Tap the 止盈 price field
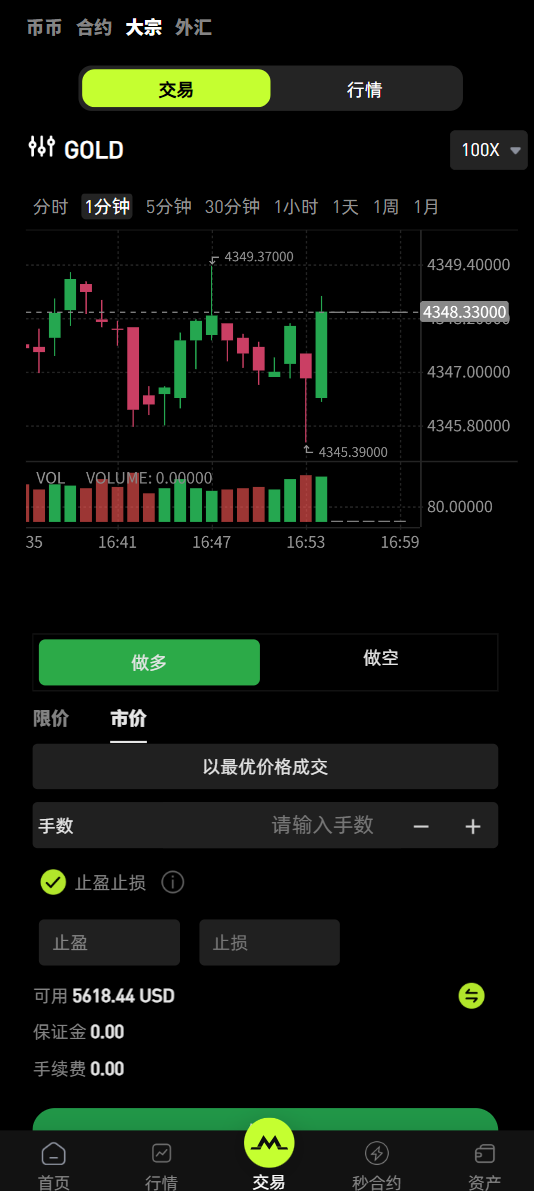The image size is (534, 1191). (109, 943)
